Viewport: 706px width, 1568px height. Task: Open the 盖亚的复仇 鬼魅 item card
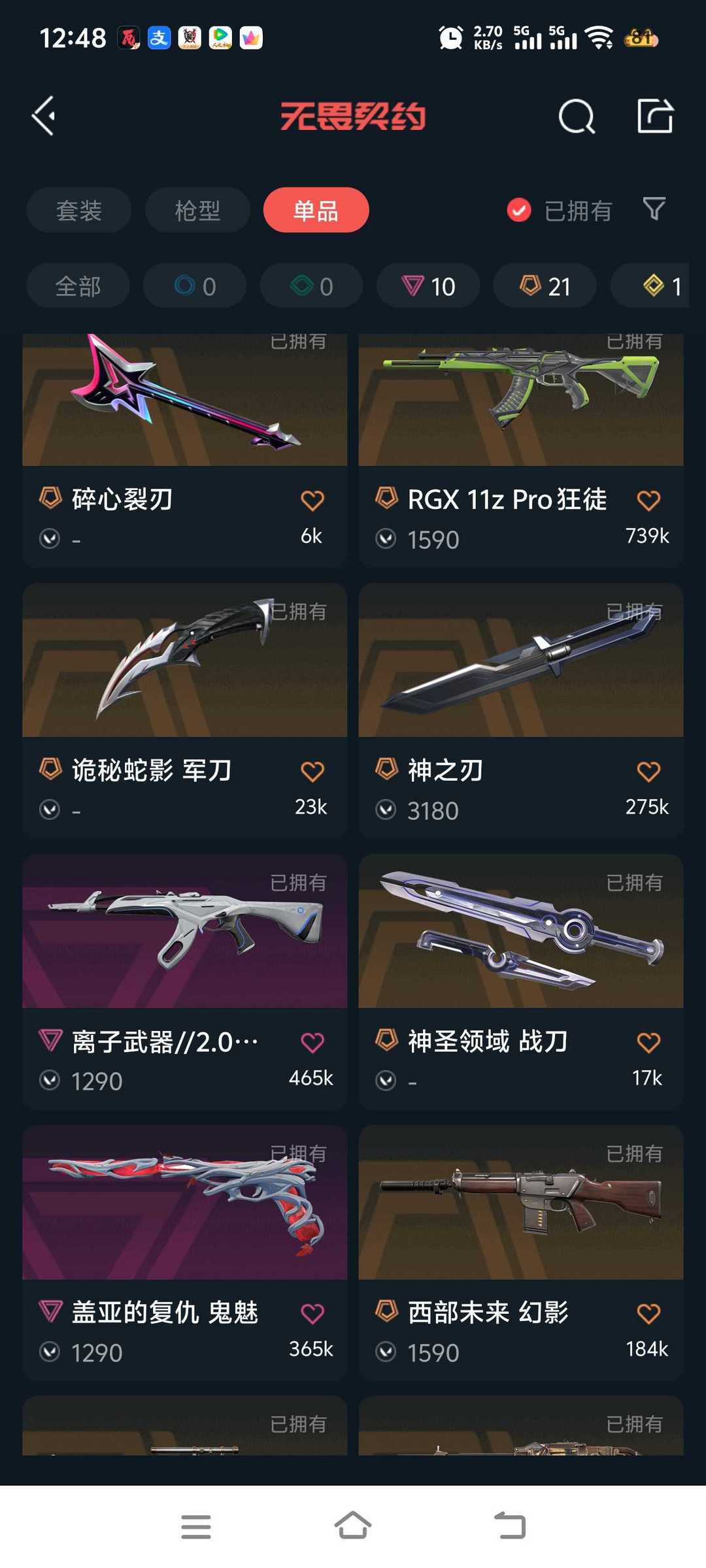tap(184, 1209)
